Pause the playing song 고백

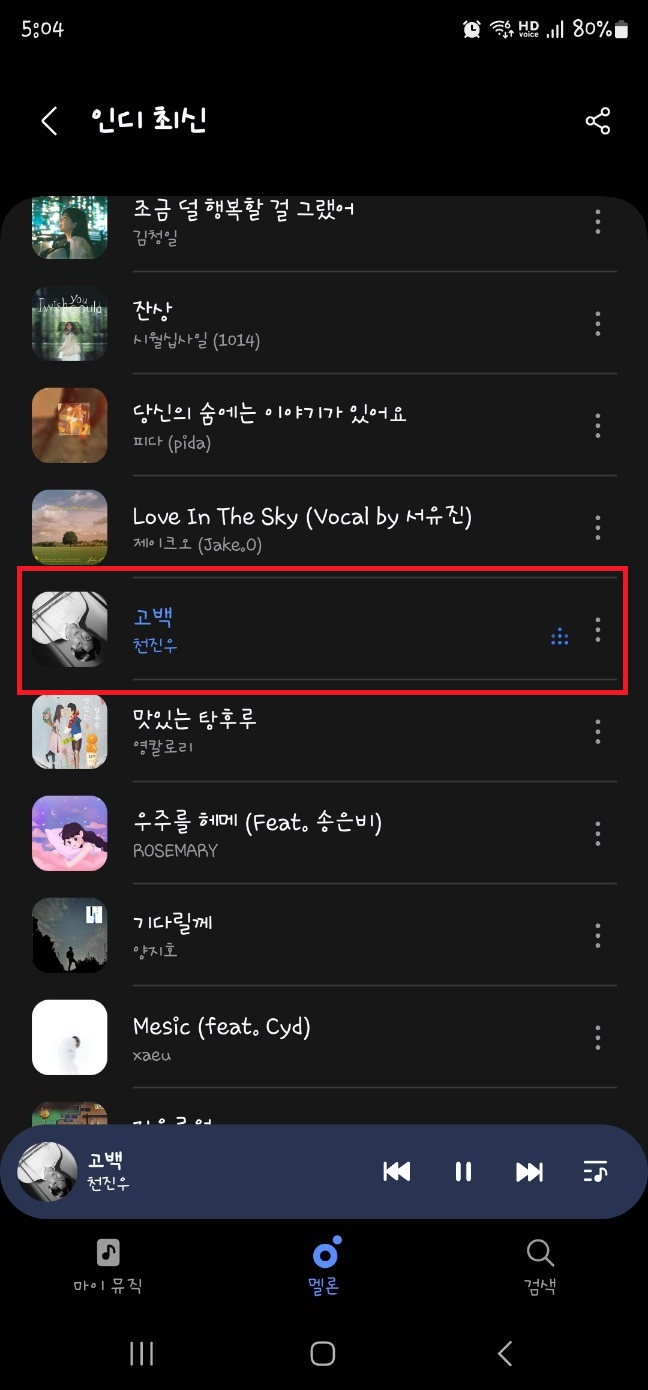pos(463,1172)
